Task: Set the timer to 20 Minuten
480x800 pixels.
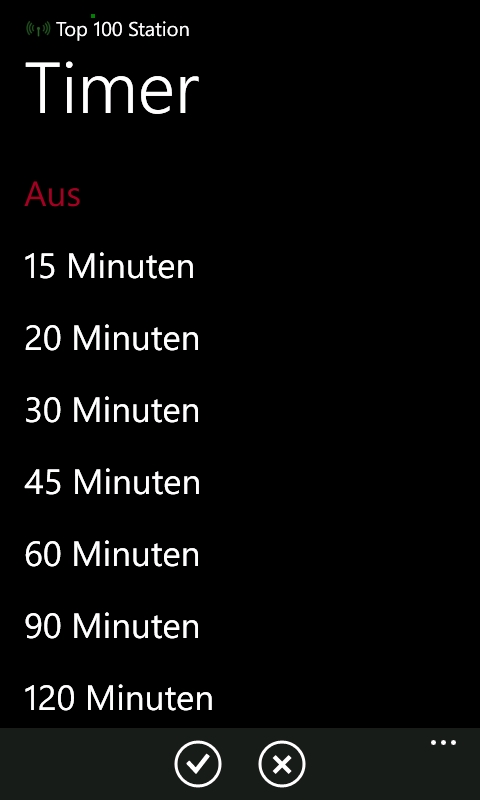Action: tap(112, 338)
